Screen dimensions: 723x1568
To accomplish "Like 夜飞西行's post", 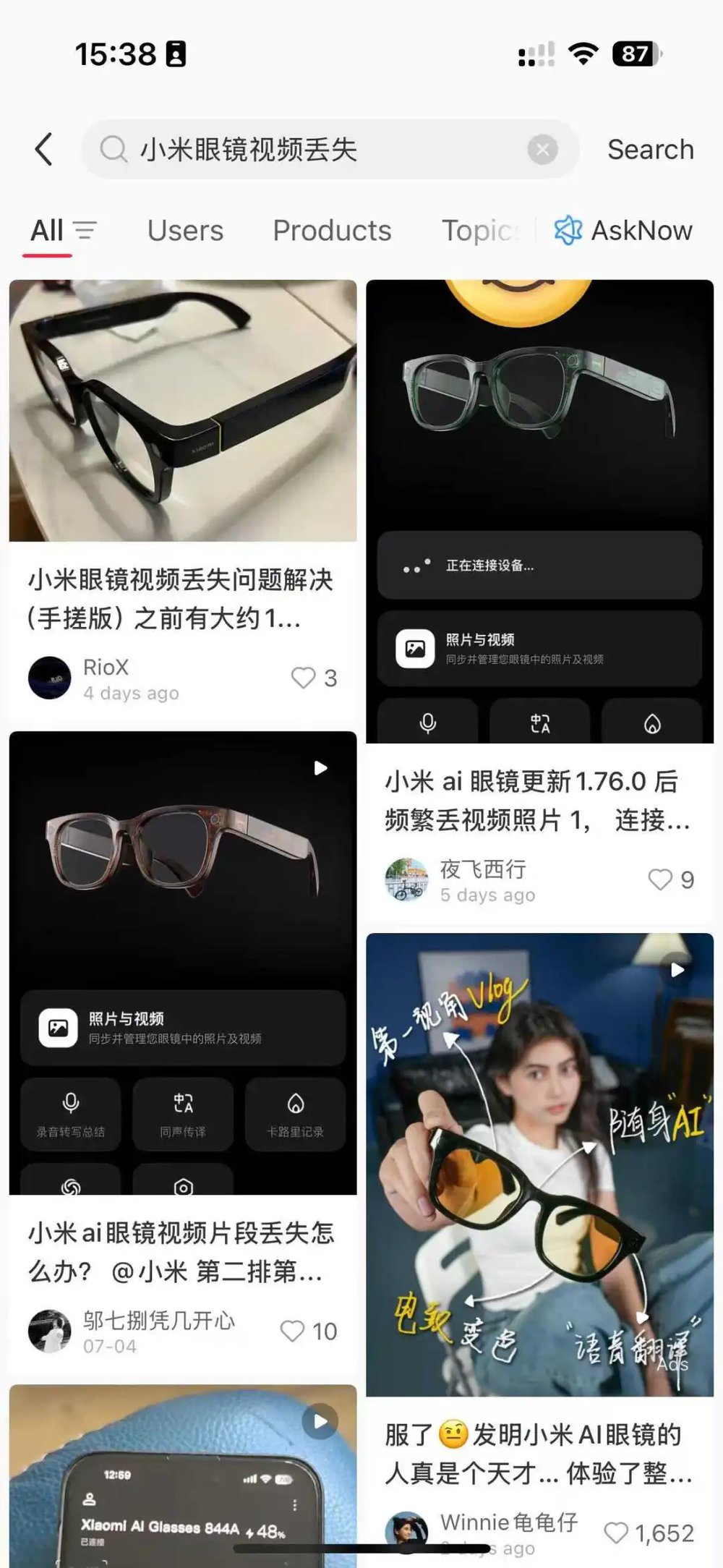I will click(660, 879).
